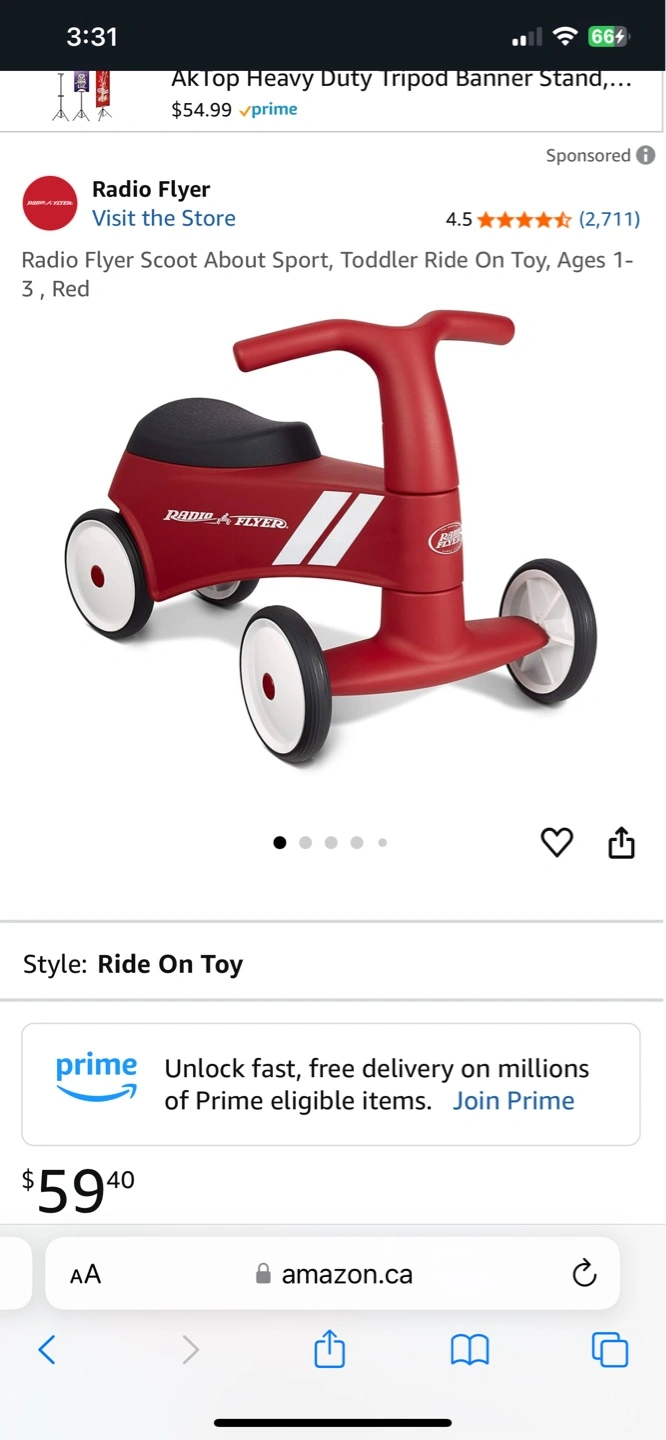Tap the image page indicator dots
The image size is (666, 1440).
click(x=331, y=842)
